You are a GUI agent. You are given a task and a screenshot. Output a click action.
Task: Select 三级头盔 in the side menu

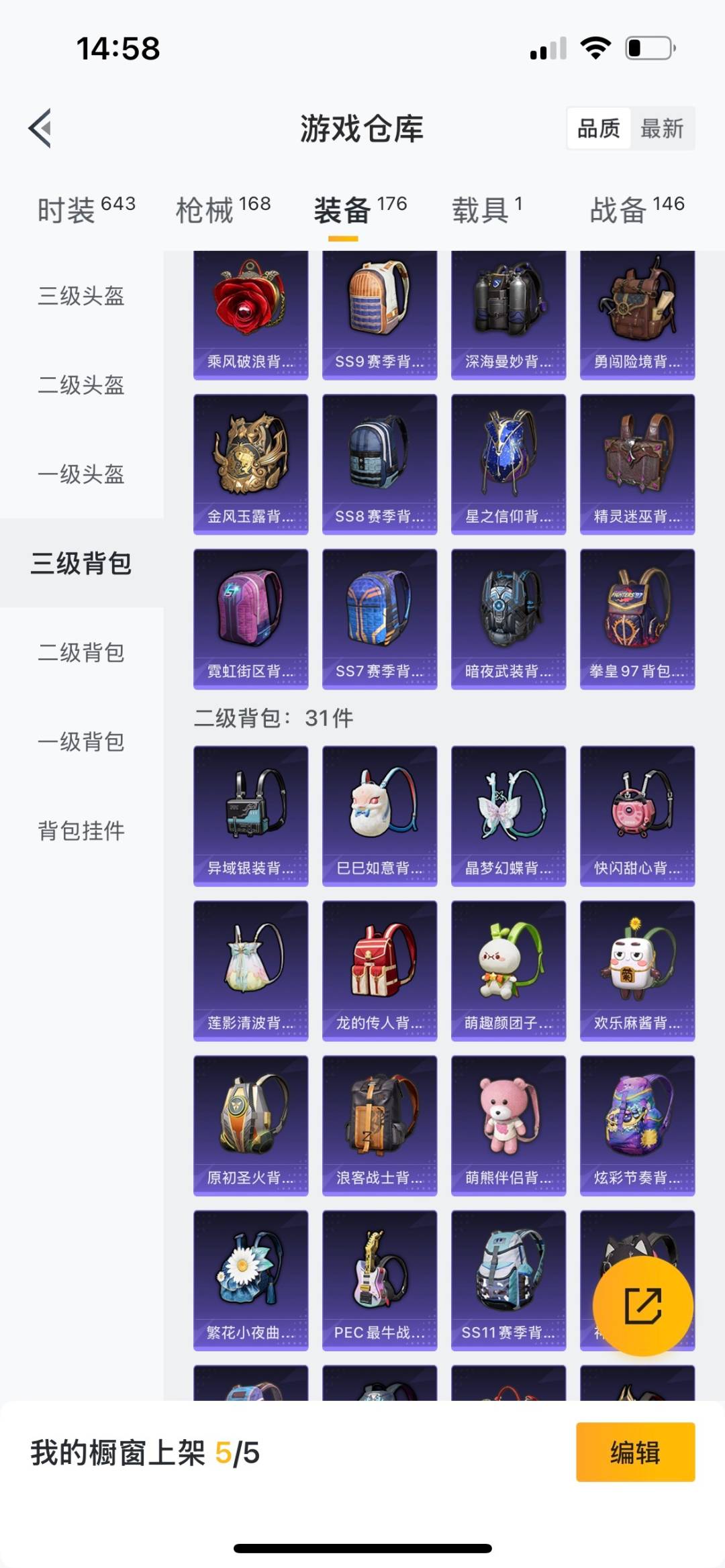(81, 296)
